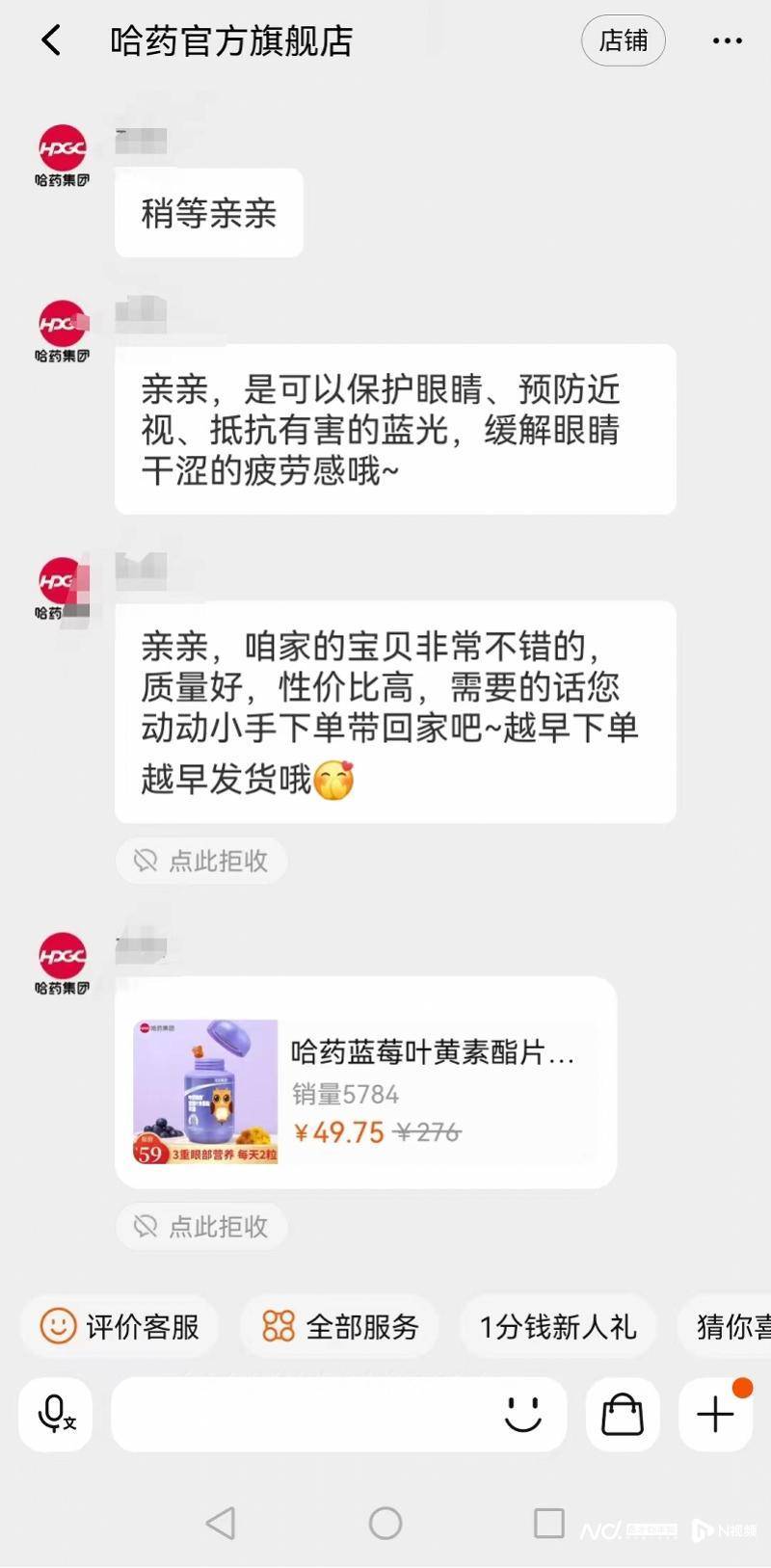Image resolution: width=771 pixels, height=1568 pixels.
Task: Claim the 1分钱新人礼 offer
Action: pyautogui.click(x=558, y=1326)
